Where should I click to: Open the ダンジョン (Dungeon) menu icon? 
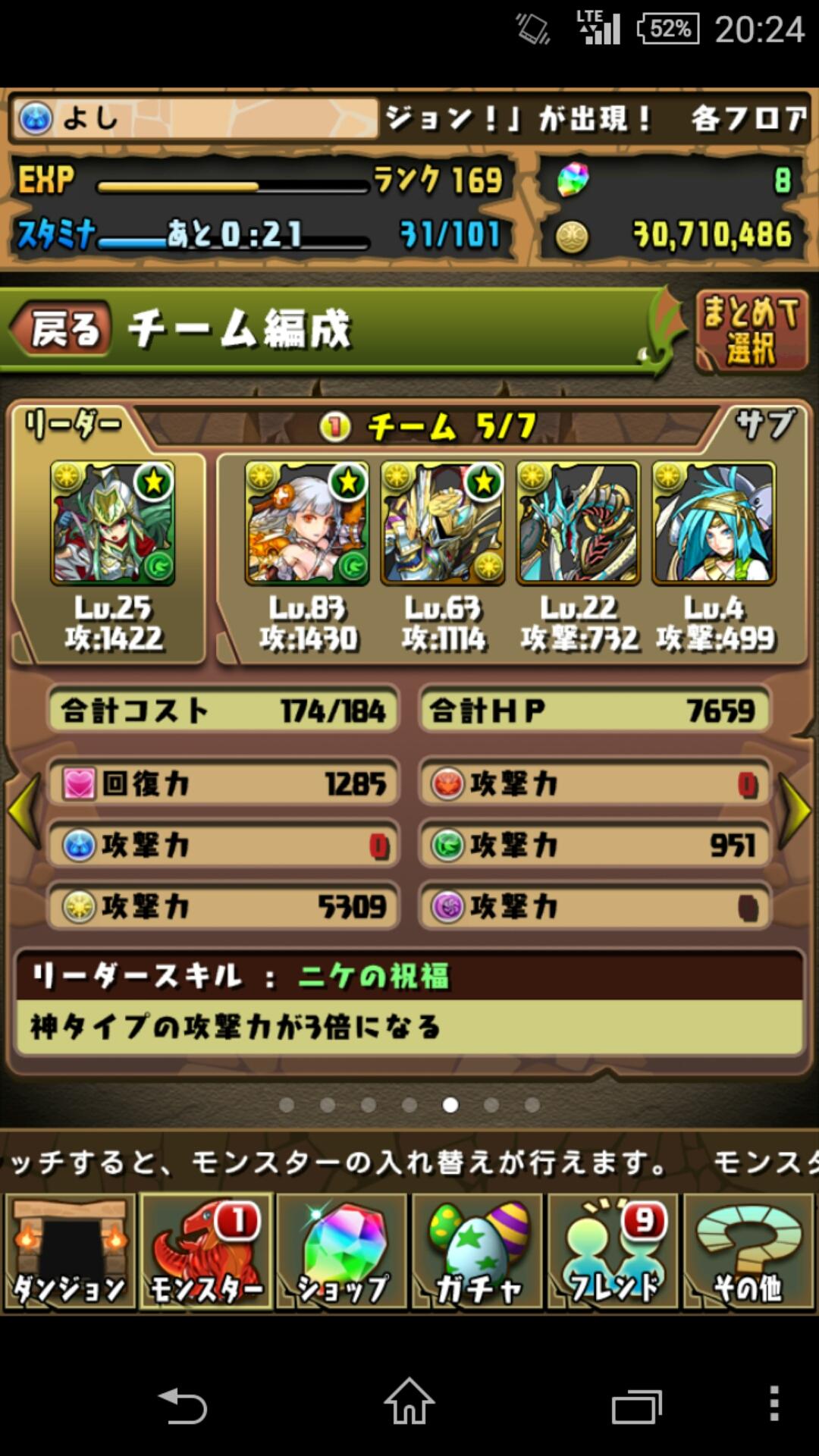(x=68, y=1247)
